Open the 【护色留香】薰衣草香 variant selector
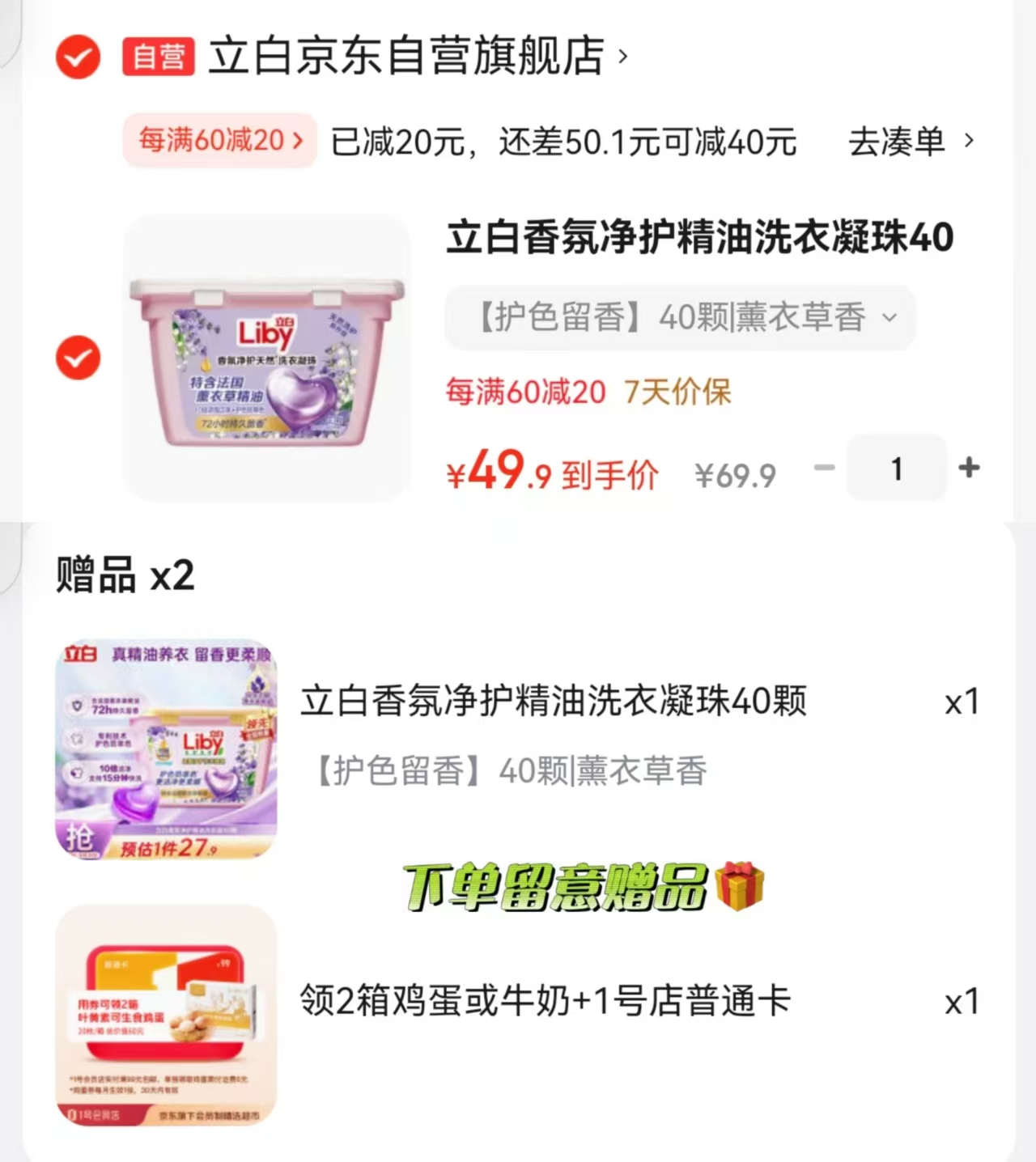The width and height of the screenshot is (1036, 1162). point(680,318)
